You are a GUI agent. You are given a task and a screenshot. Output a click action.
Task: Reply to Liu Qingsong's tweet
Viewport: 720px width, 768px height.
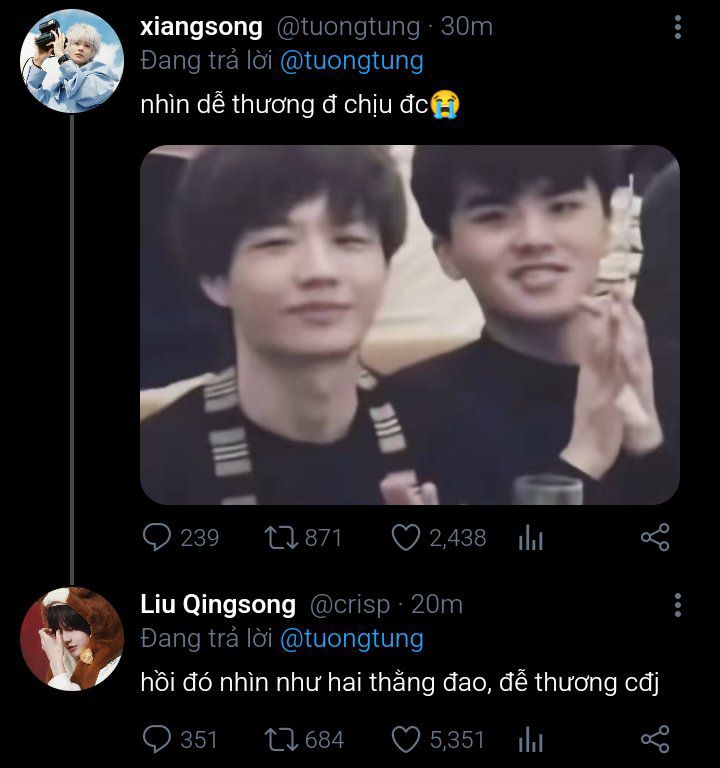coord(157,740)
